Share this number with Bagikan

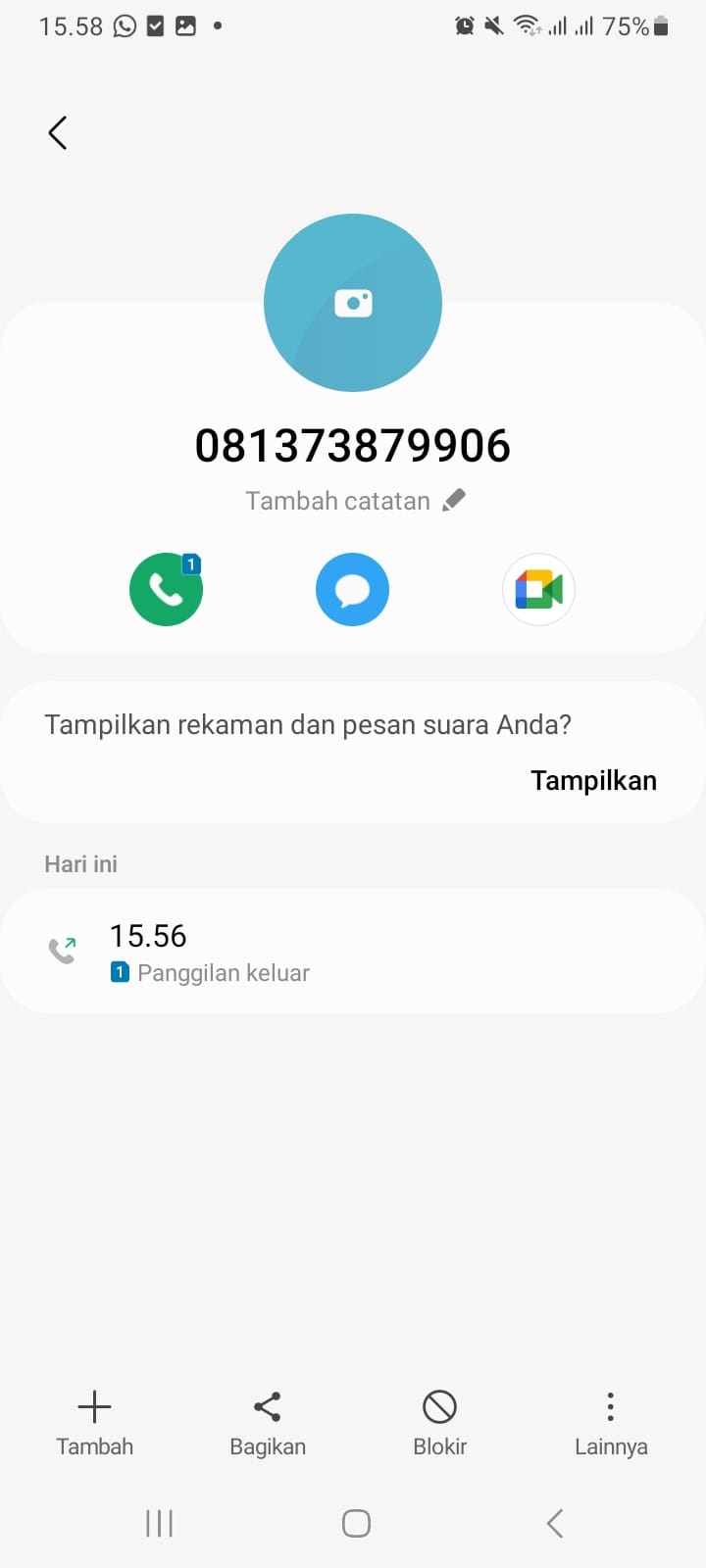pos(268,1423)
